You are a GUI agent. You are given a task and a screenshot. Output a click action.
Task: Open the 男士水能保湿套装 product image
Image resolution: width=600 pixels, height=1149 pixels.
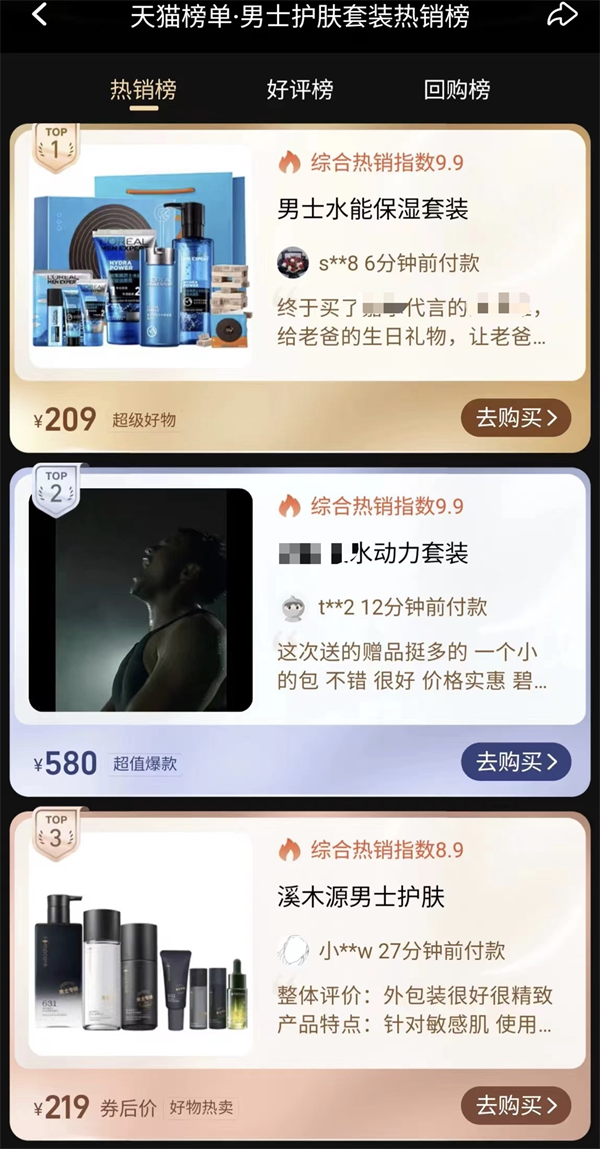coord(140,260)
